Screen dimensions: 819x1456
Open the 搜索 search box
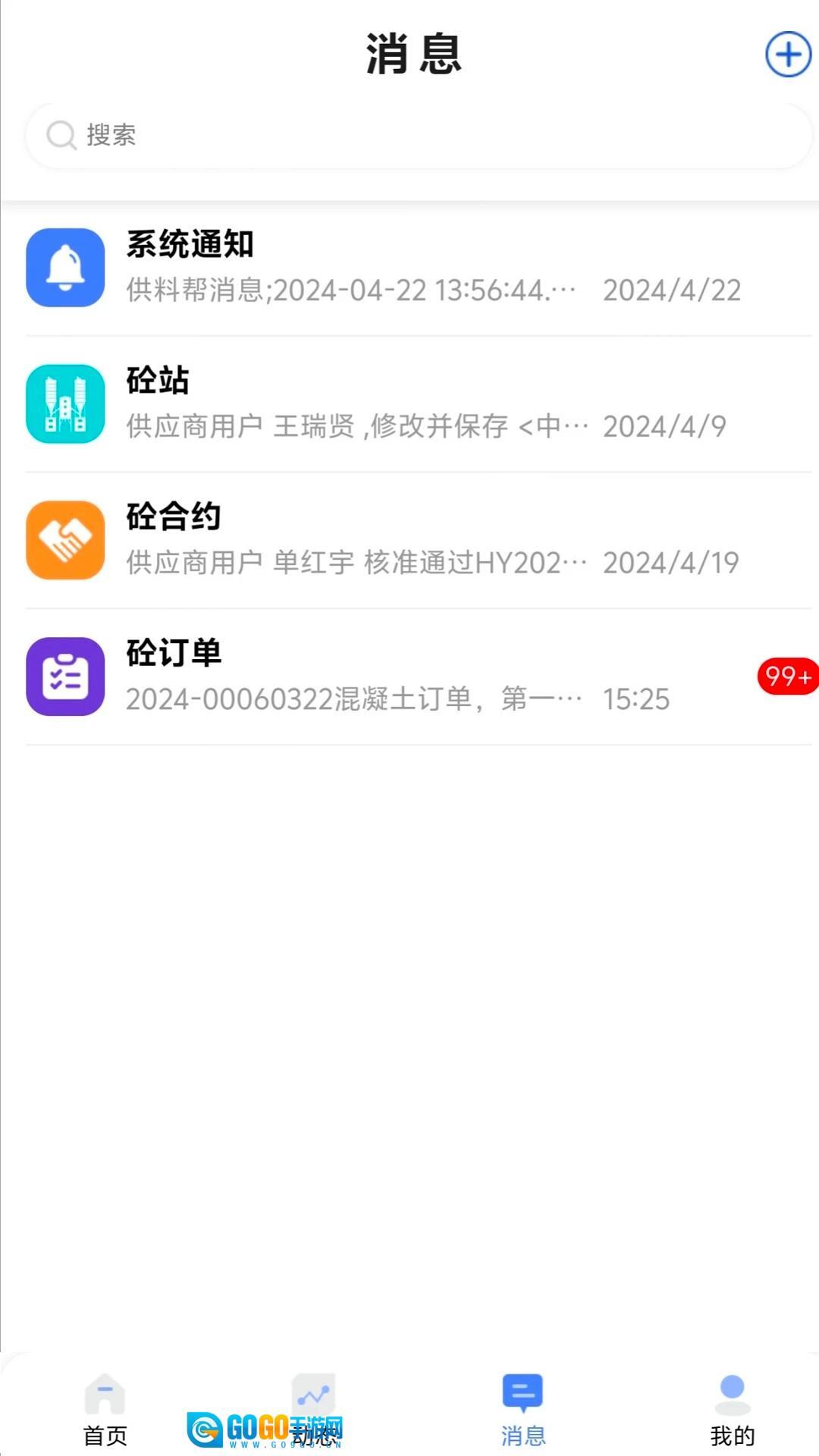click(x=417, y=136)
